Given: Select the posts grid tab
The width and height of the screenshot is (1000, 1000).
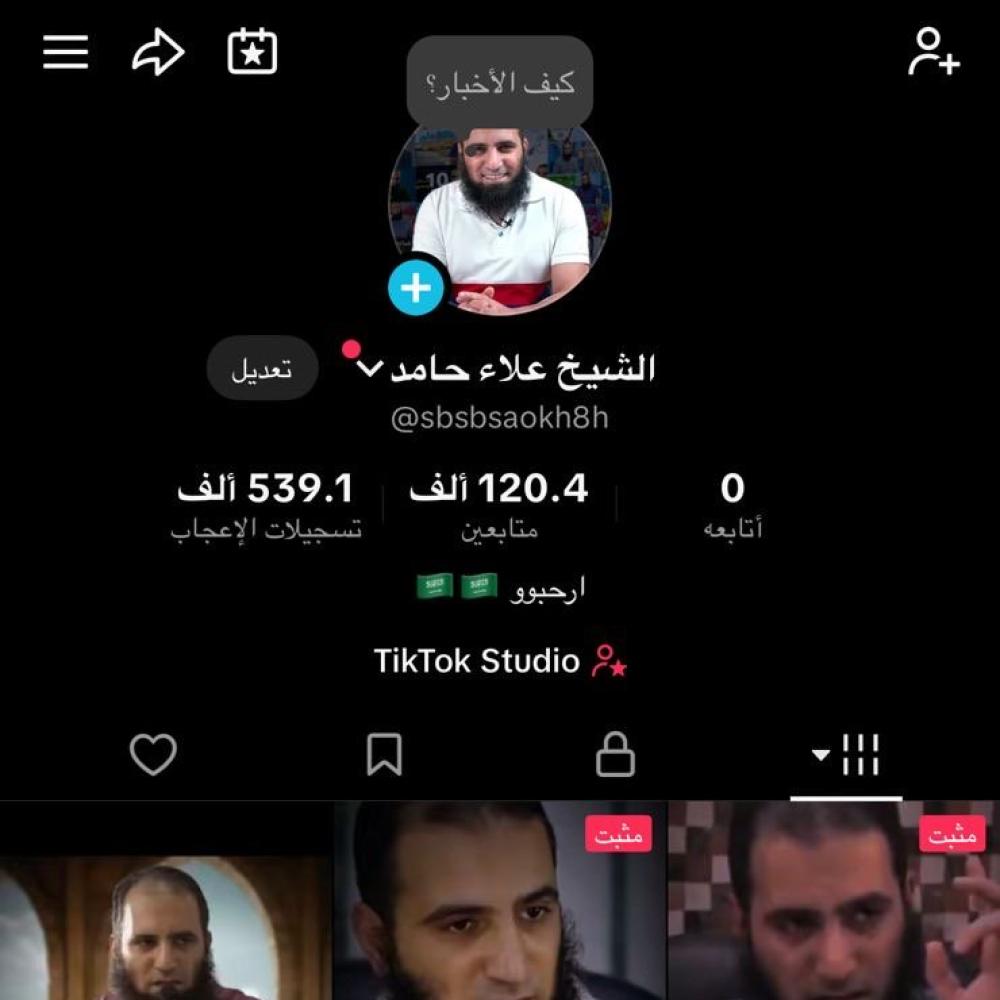Looking at the screenshot, I should 846,755.
